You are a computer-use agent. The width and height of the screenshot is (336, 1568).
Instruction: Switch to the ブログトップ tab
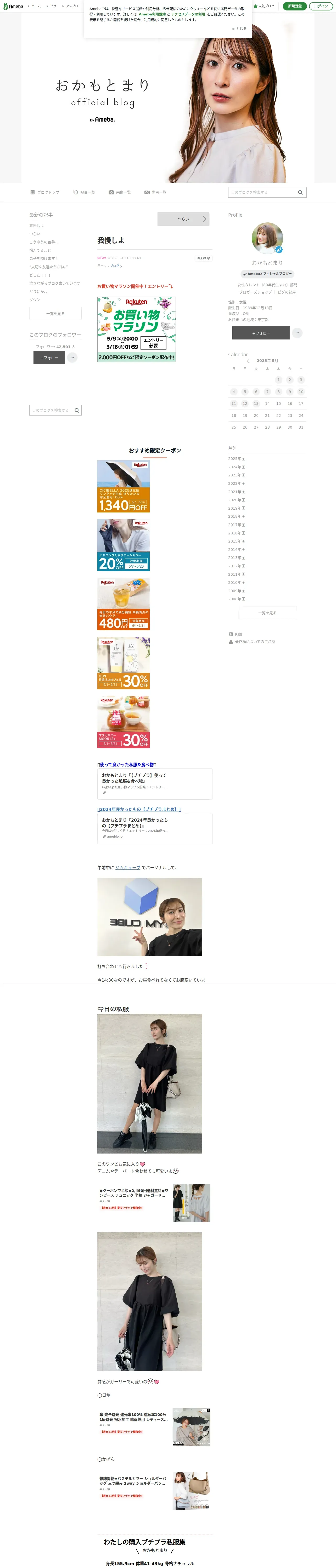click(45, 192)
